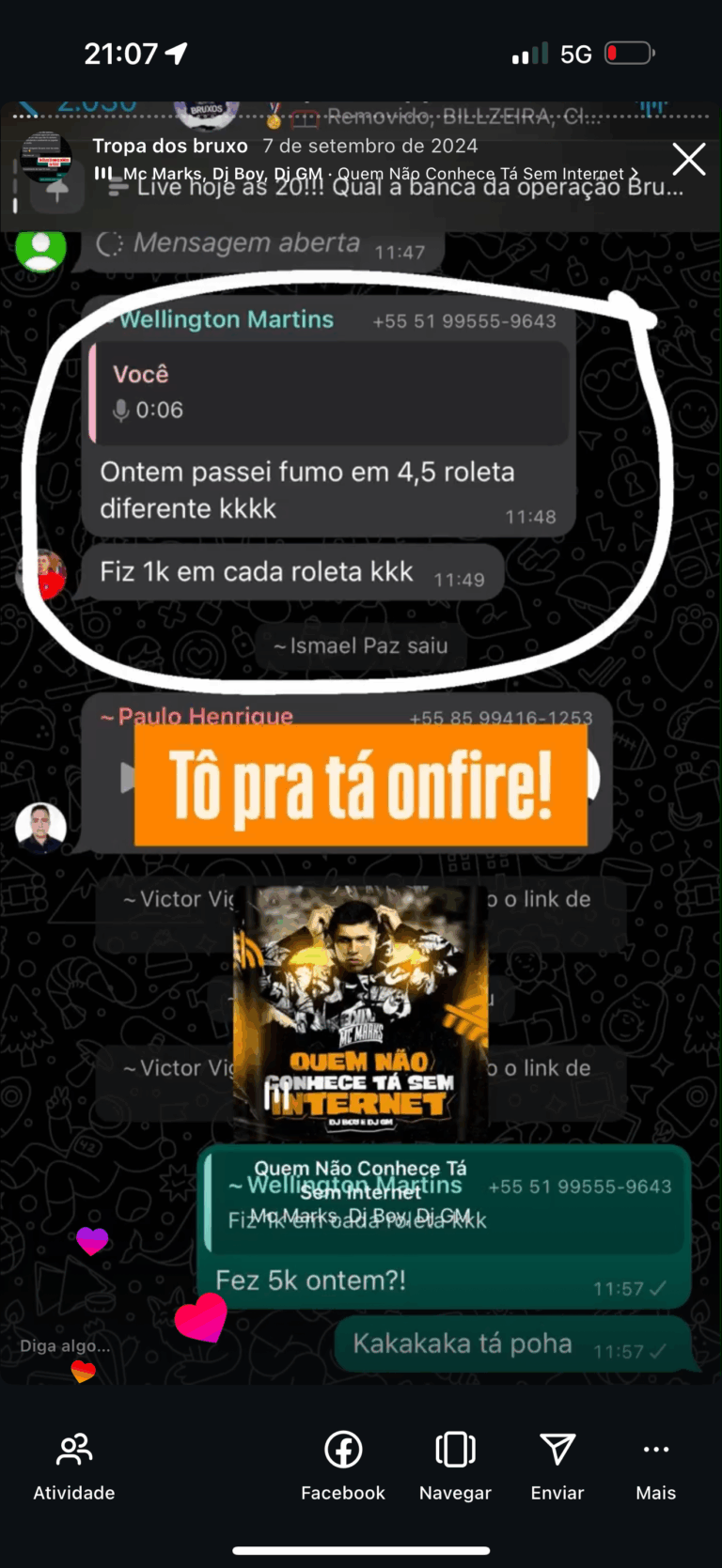Send this story via Enviar
Screen dimensions: 722x1568
point(557,1466)
